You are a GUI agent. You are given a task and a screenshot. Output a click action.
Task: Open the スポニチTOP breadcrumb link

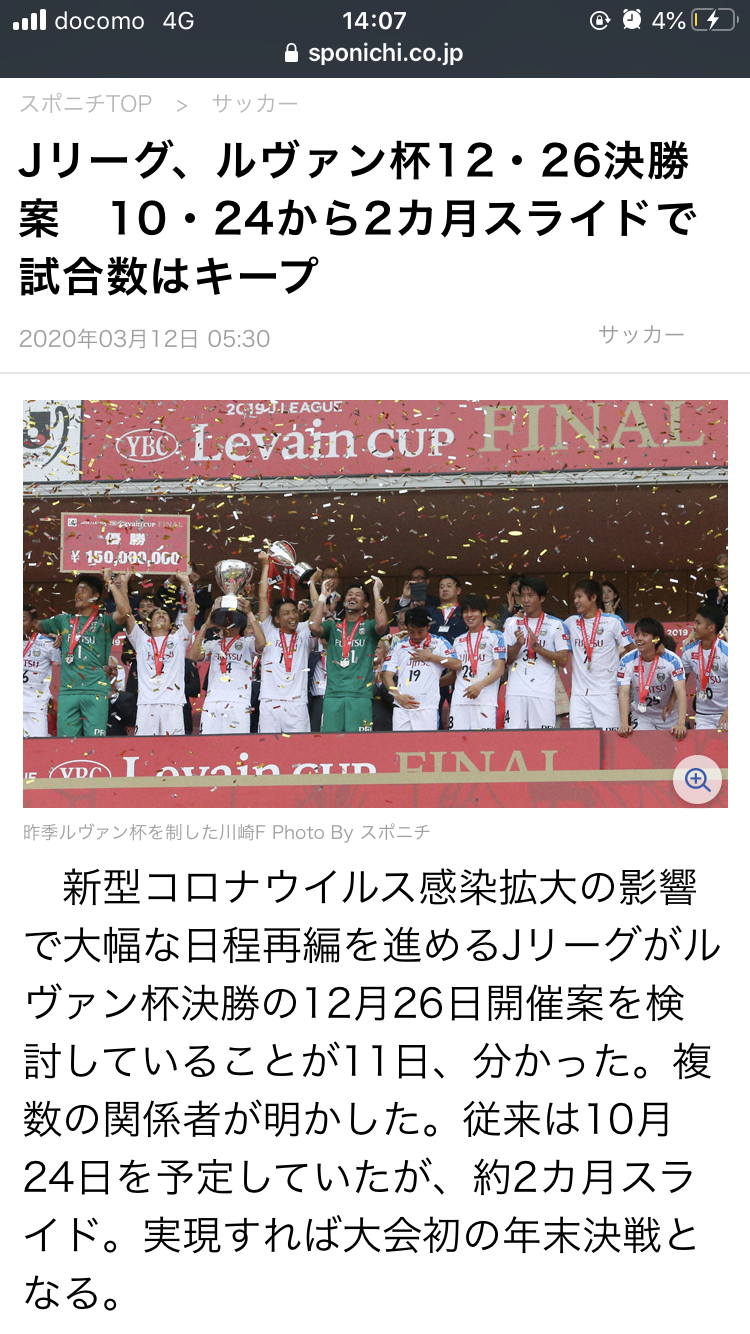[85, 104]
